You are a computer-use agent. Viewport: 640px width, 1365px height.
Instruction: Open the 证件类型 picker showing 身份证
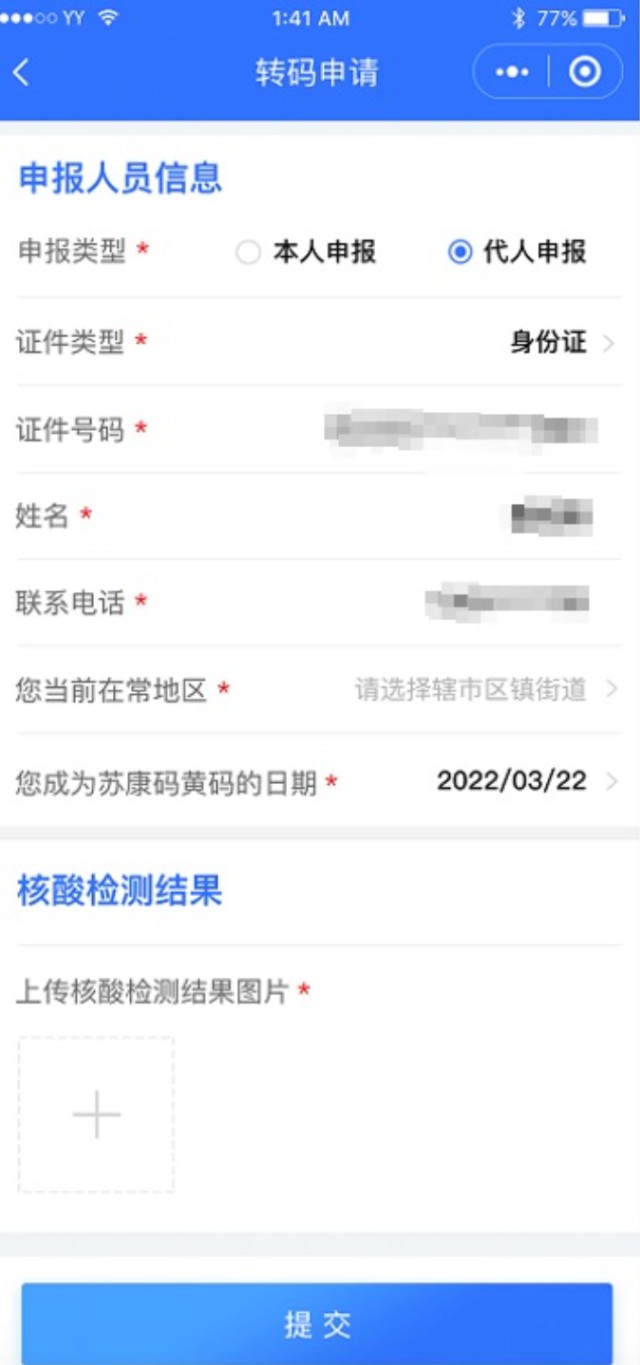[x=319, y=343]
